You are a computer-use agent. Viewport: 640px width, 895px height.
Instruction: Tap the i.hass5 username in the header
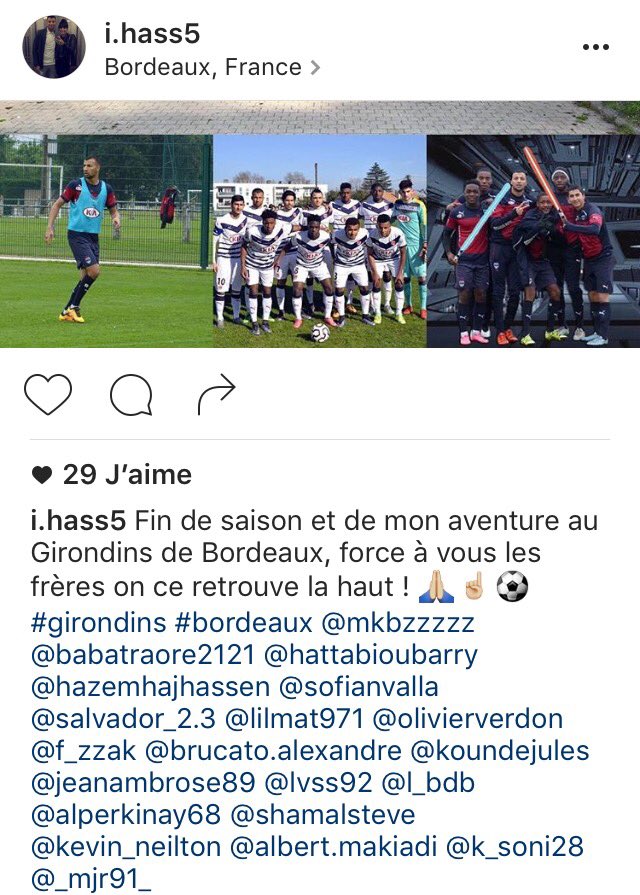point(152,34)
